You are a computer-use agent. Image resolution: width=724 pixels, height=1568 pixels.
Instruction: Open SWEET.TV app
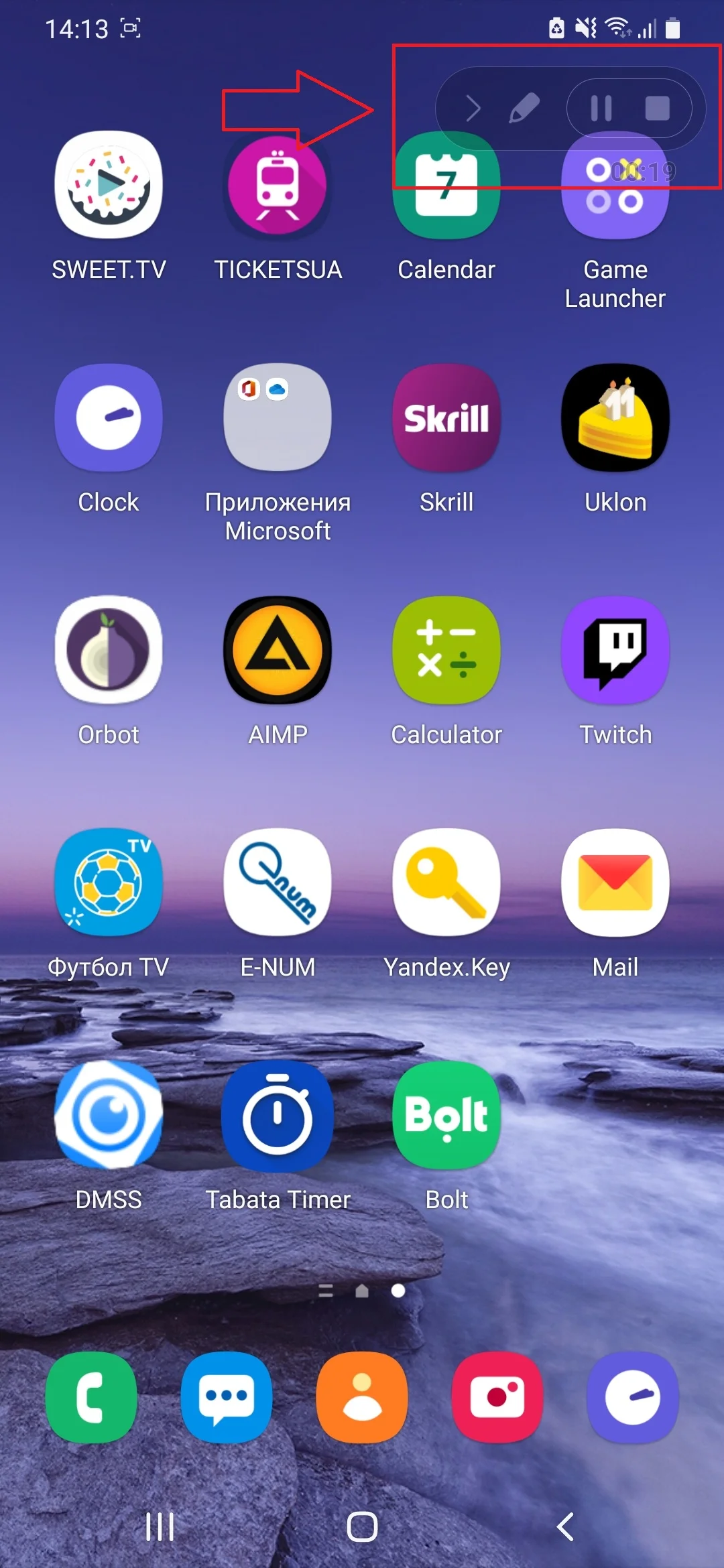click(x=109, y=186)
